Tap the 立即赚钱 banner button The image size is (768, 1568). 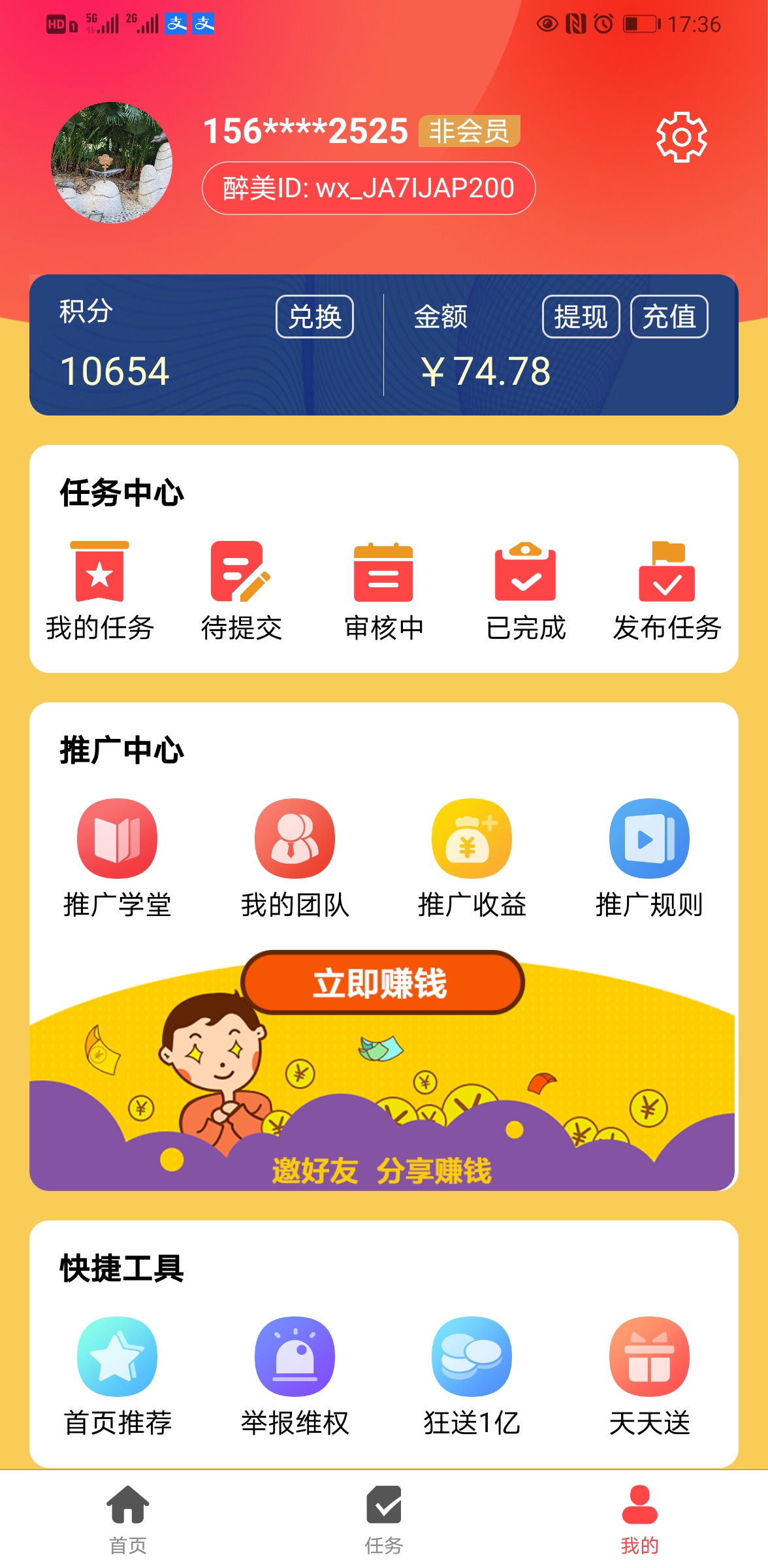(x=382, y=983)
